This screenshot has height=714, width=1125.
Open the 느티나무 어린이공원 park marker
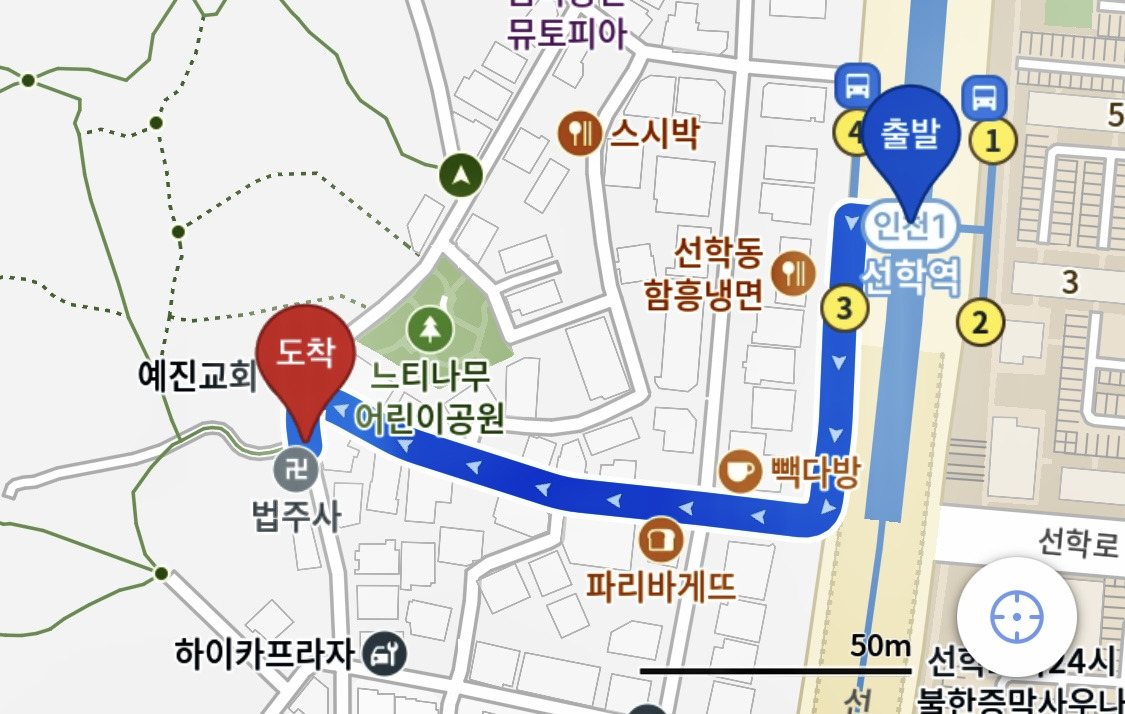pos(431,326)
